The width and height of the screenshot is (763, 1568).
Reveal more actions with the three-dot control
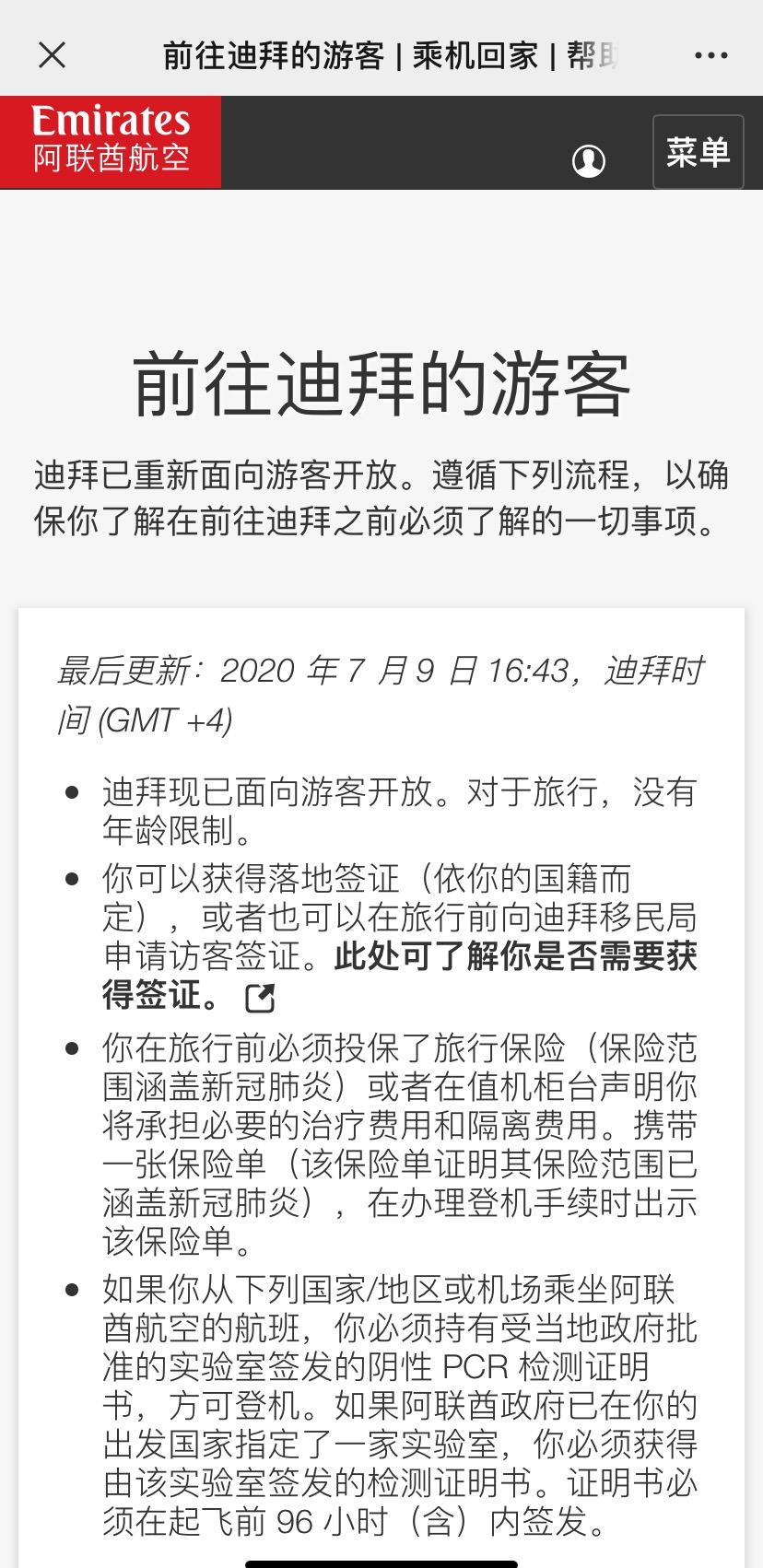click(710, 55)
